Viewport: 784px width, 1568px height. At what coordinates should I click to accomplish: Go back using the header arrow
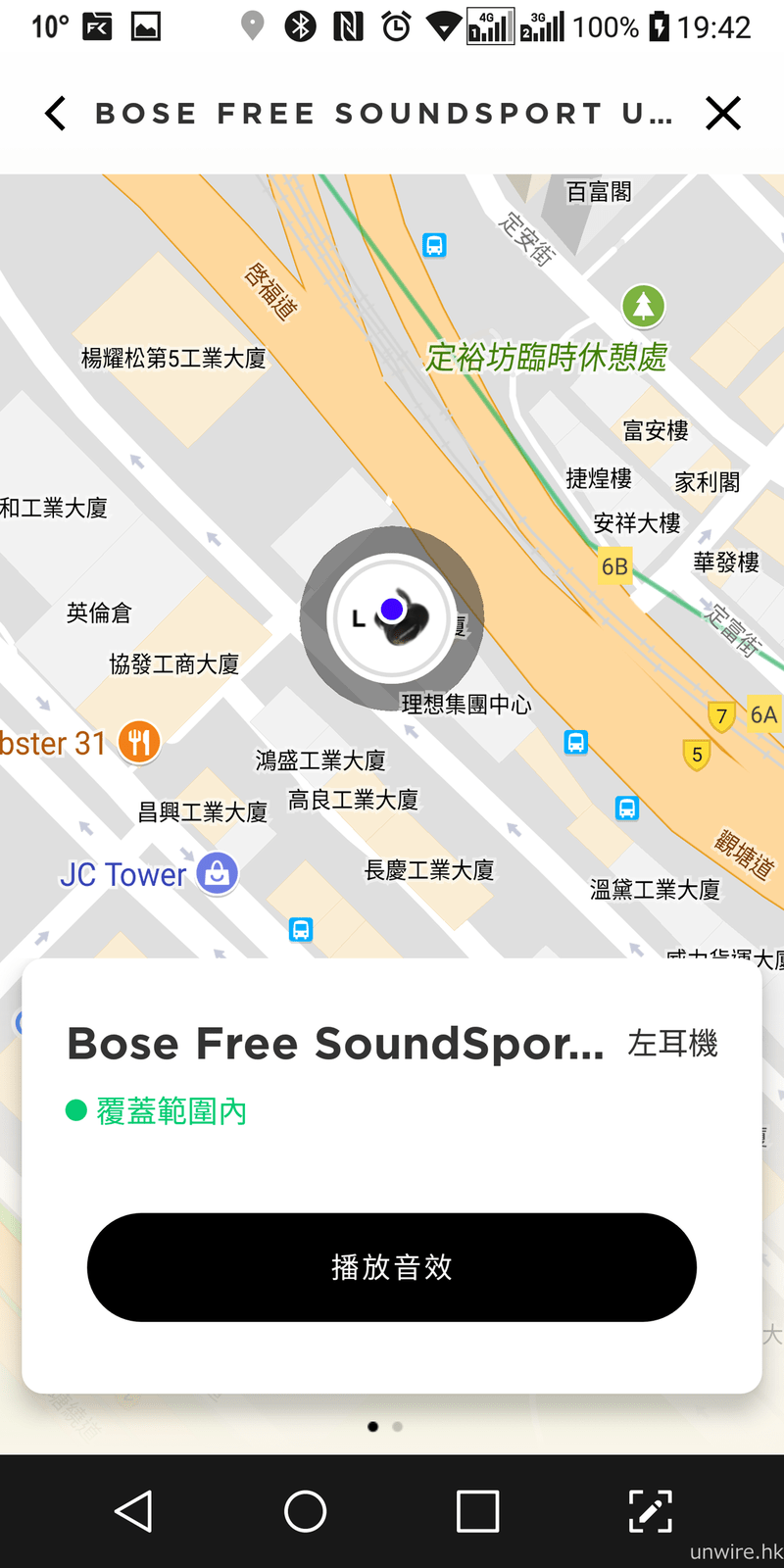[56, 114]
